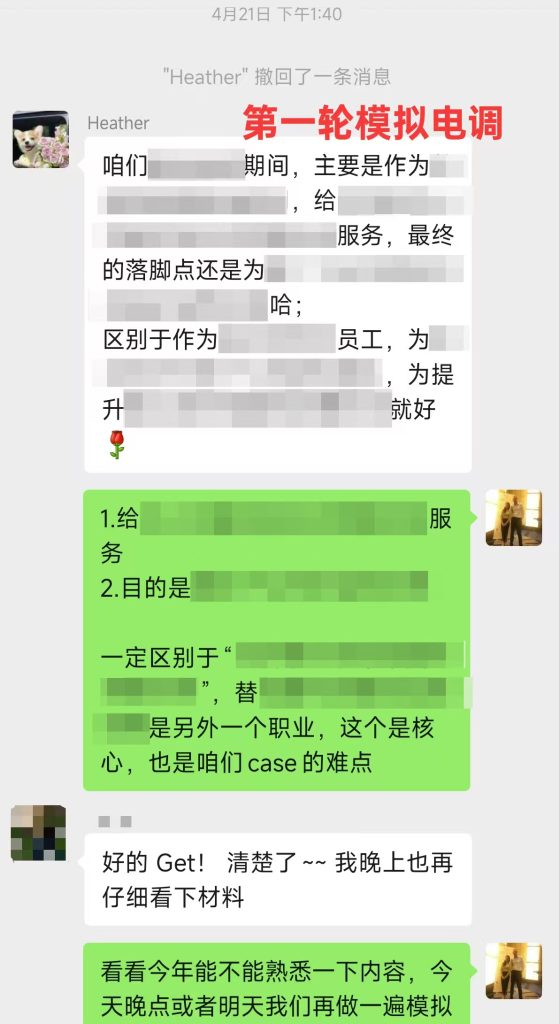Open Heather's profile avatar
The height and width of the screenshot is (1024, 559).
coord(40,139)
